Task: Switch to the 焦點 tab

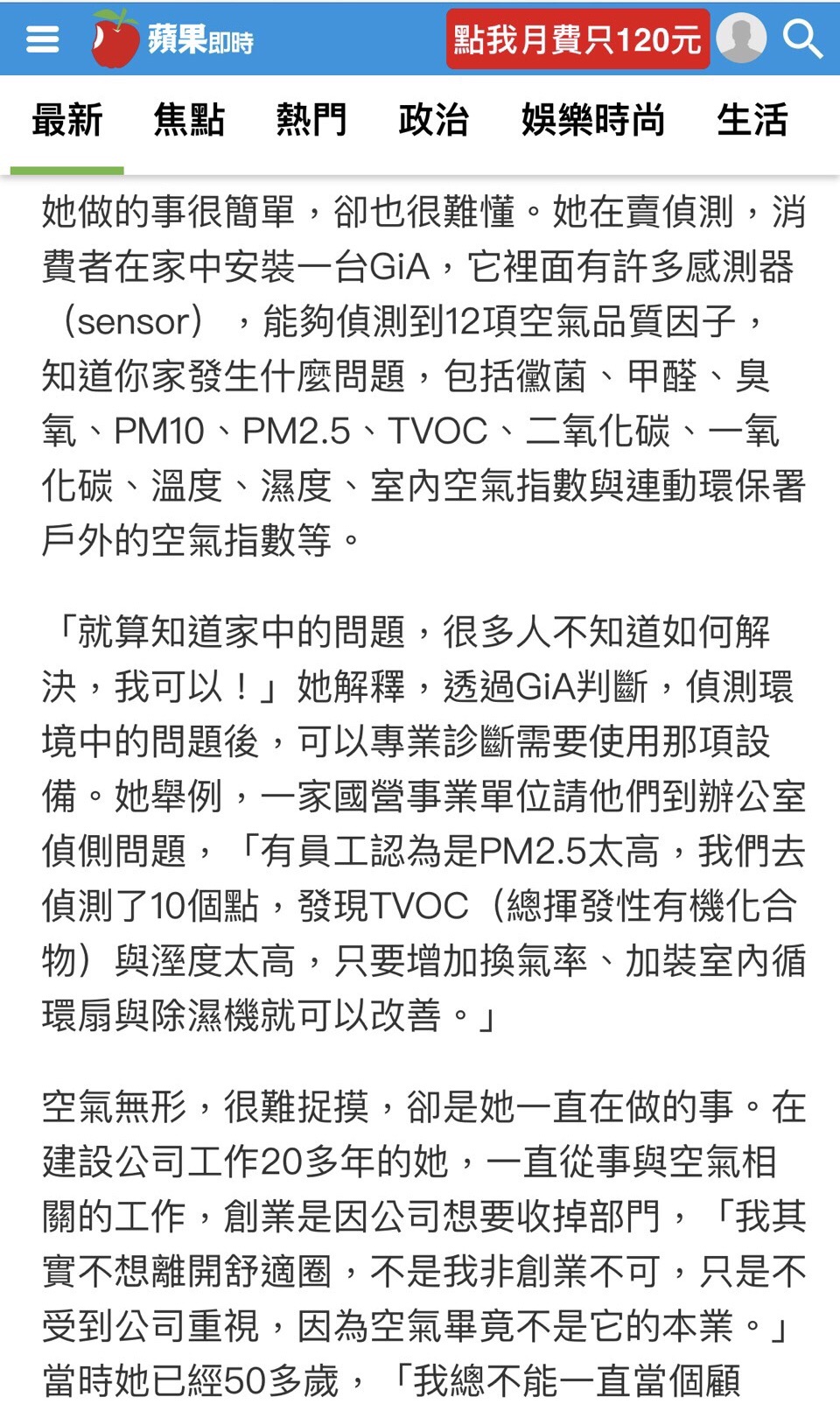Action: pos(189,121)
